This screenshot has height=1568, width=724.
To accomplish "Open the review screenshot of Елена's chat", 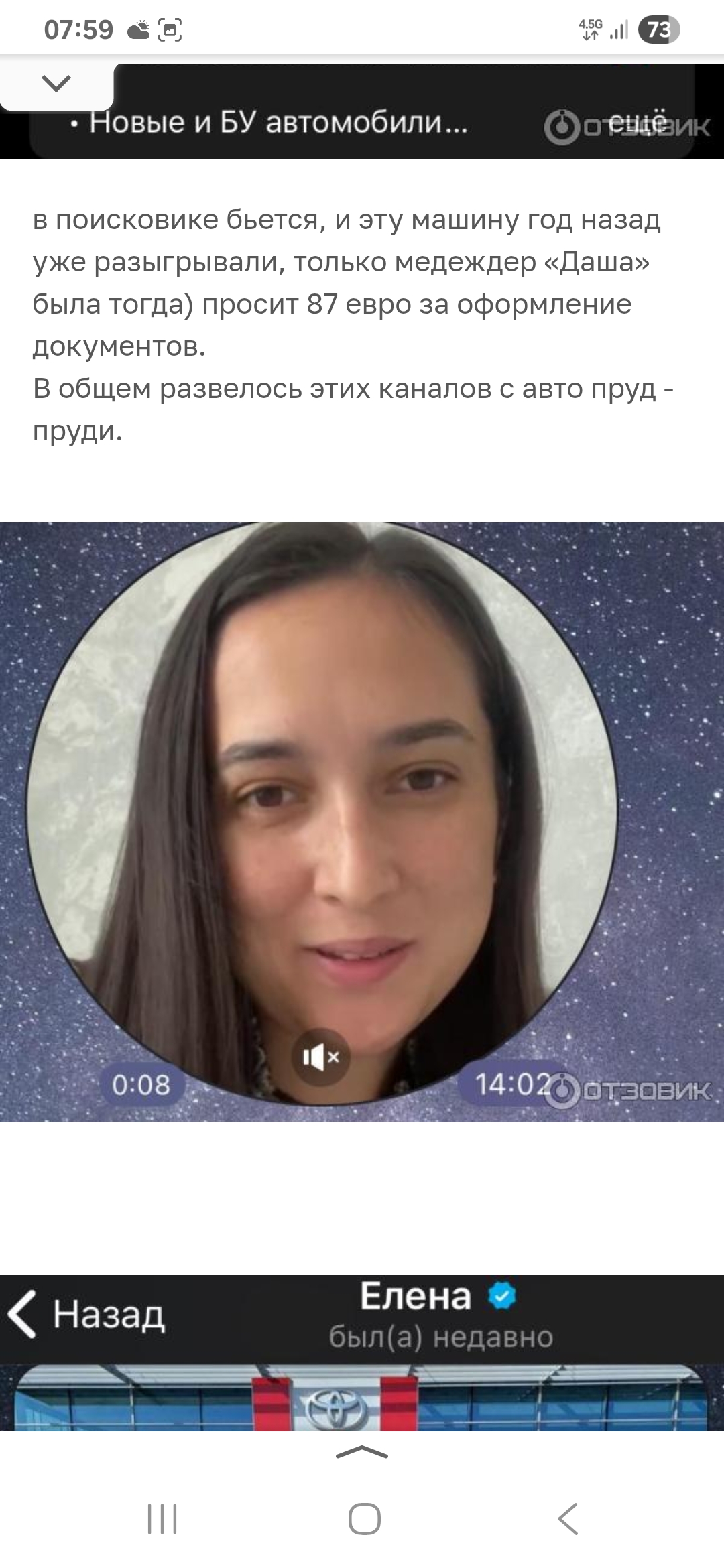I will [362, 1352].
